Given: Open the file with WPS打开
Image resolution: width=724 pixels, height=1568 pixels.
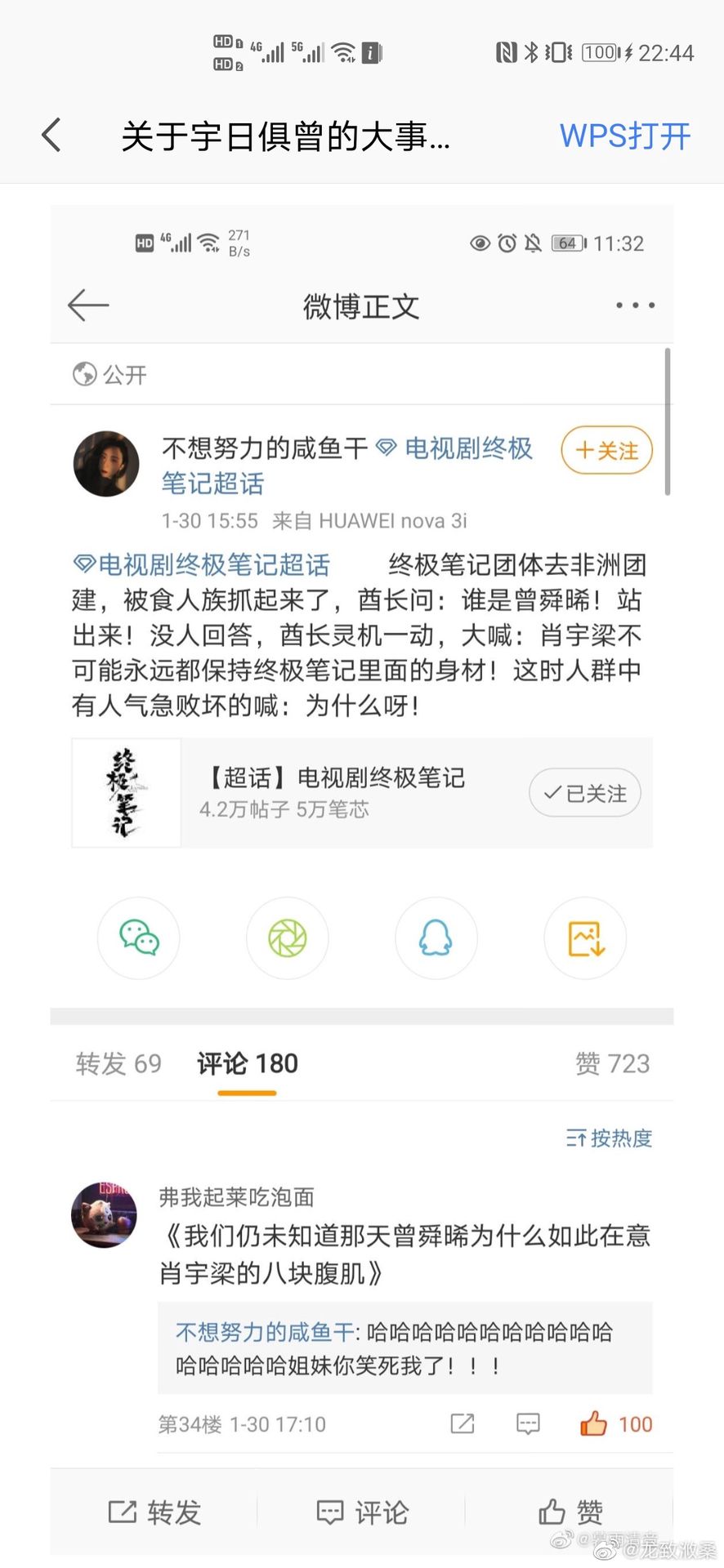Looking at the screenshot, I should [x=624, y=136].
